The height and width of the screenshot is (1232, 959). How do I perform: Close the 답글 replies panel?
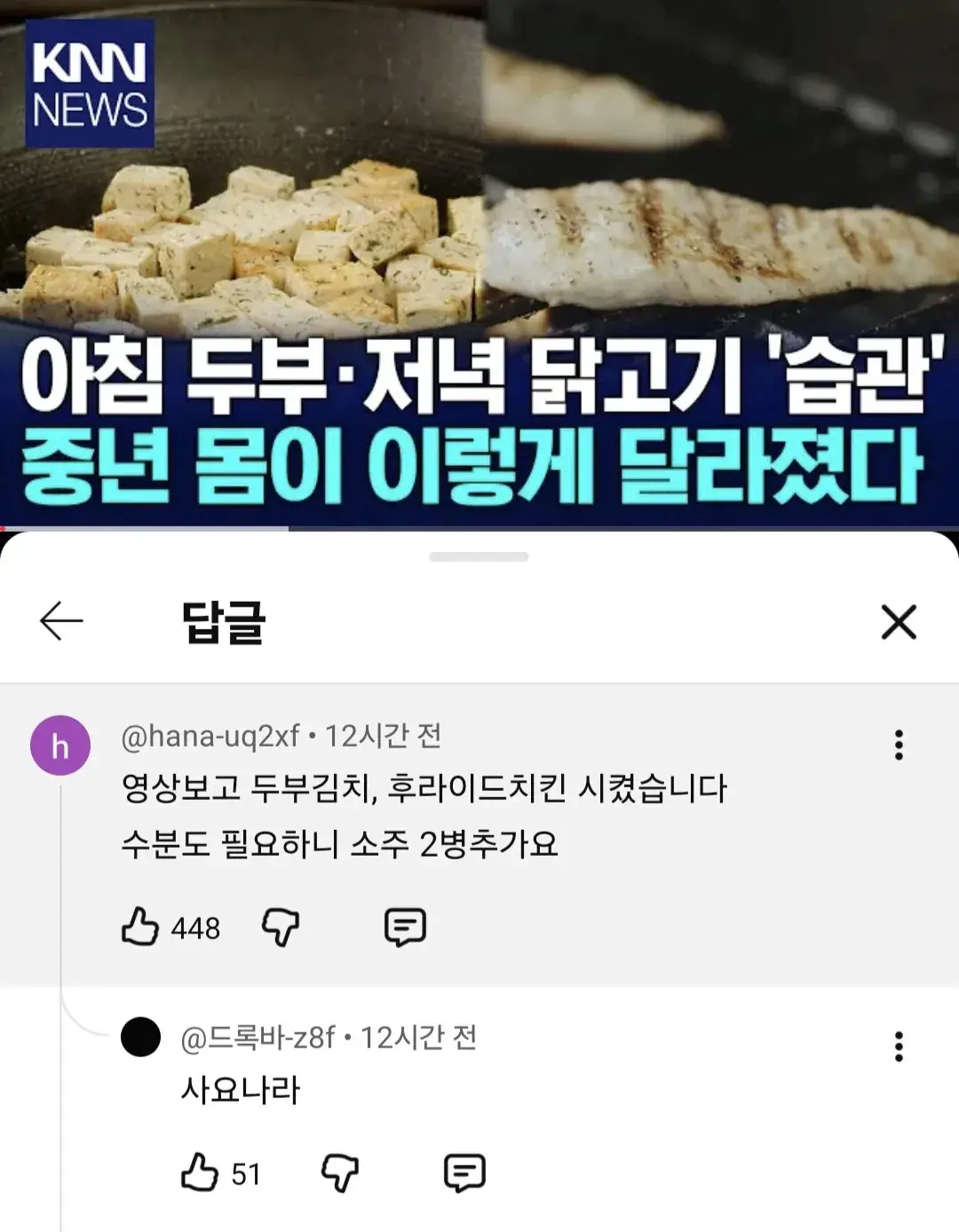[x=898, y=622]
